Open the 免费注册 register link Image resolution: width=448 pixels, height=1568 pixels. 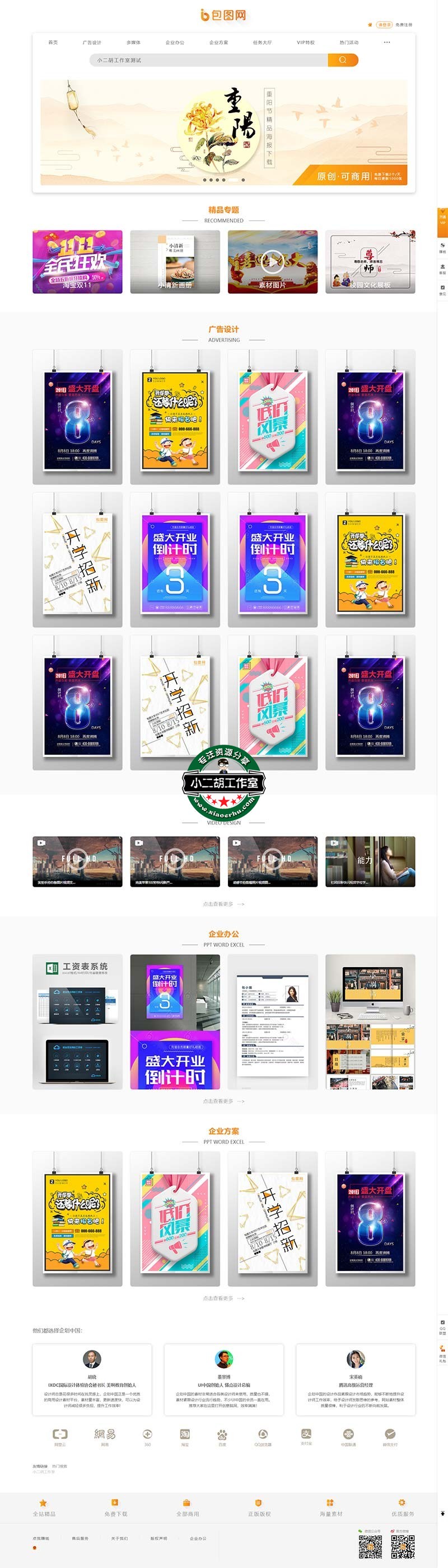pyautogui.click(x=404, y=25)
